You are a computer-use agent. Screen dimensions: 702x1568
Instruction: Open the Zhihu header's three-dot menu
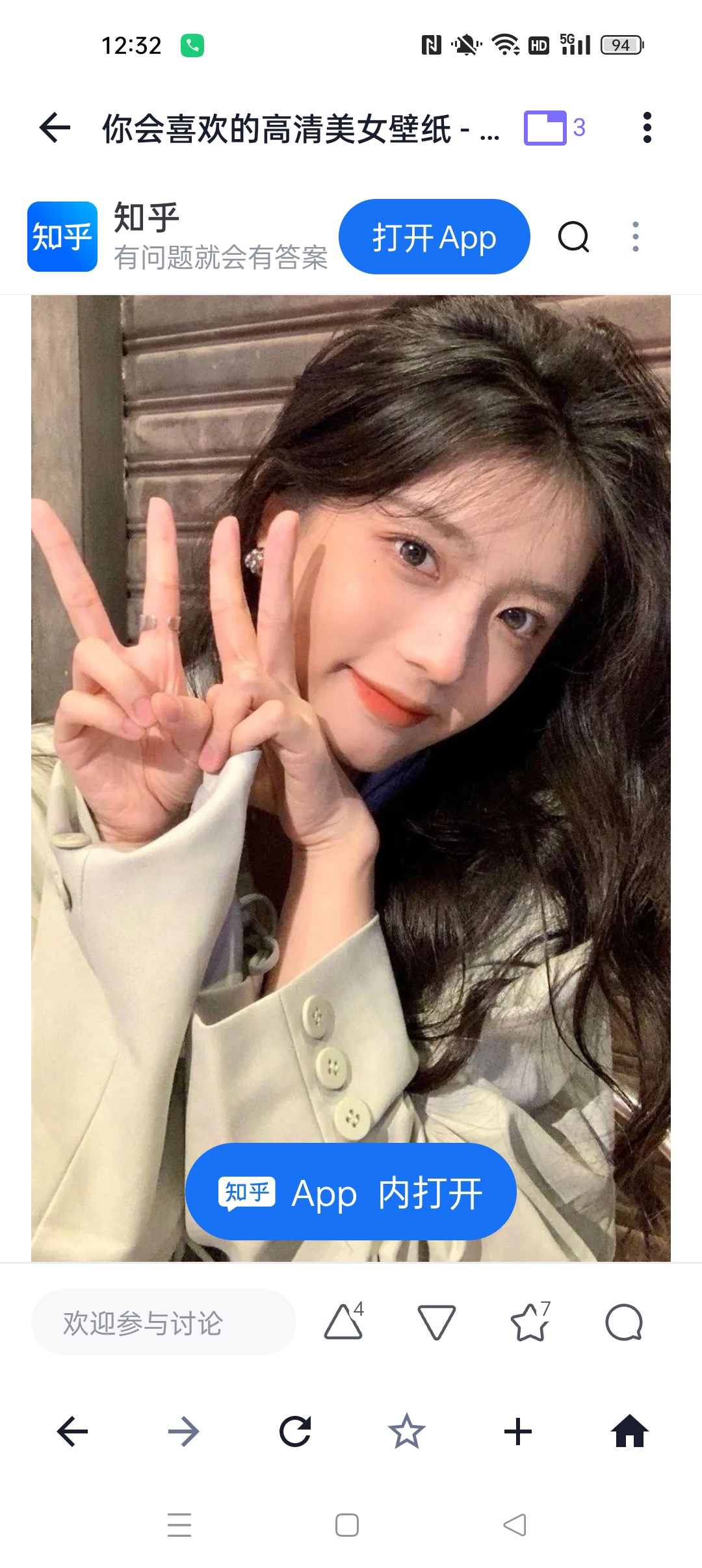coord(636,237)
